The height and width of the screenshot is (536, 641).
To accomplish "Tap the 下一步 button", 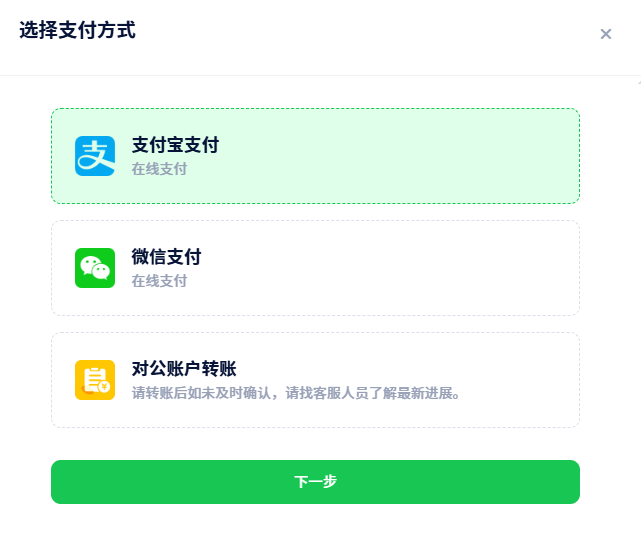I will pyautogui.click(x=315, y=482).
